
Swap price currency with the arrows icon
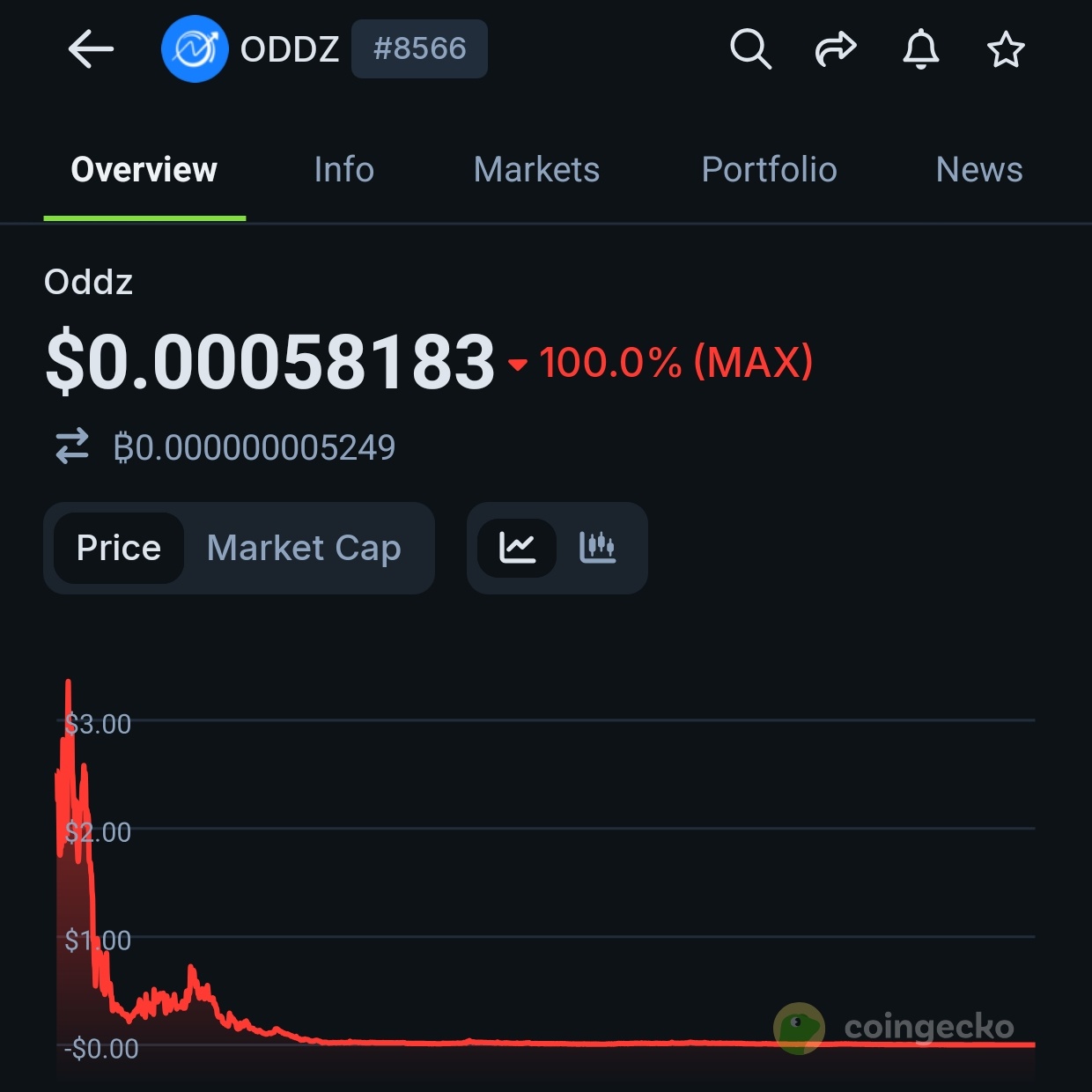[x=72, y=446]
